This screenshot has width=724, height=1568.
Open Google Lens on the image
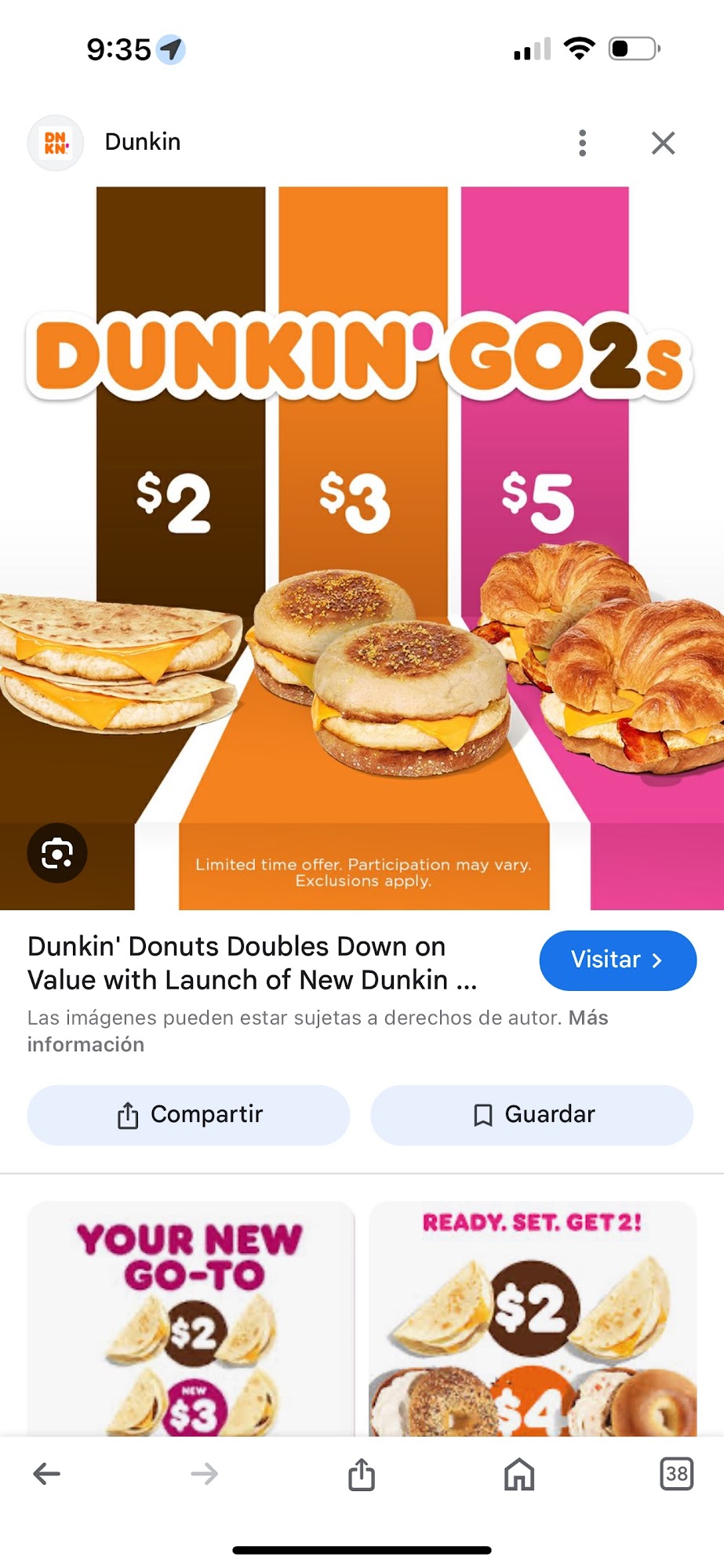56,854
